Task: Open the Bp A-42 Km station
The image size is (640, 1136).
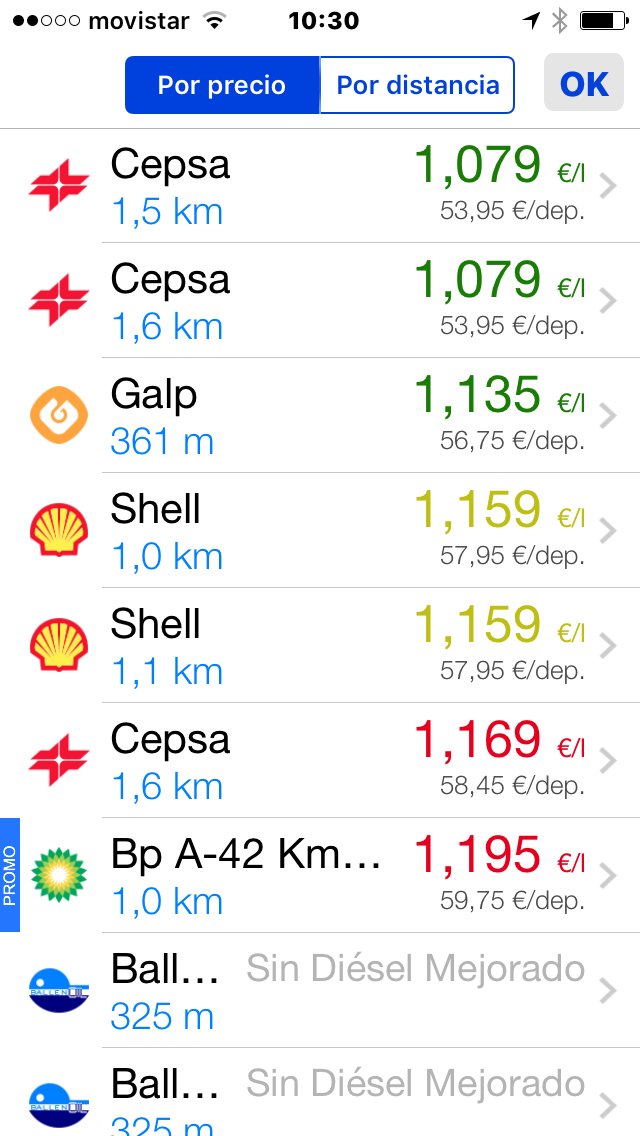Action: [x=320, y=875]
